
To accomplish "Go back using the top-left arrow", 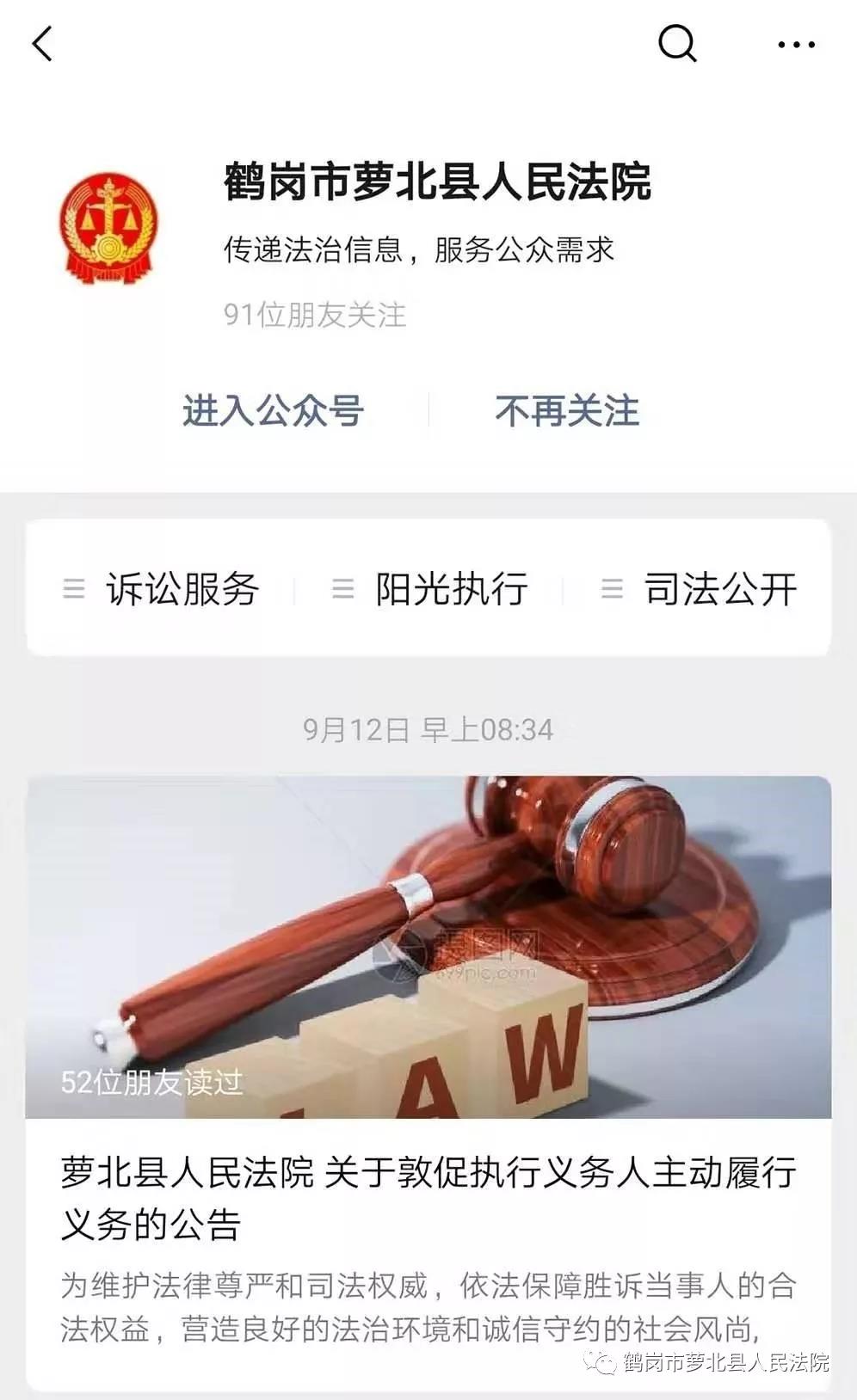I will point(42,44).
